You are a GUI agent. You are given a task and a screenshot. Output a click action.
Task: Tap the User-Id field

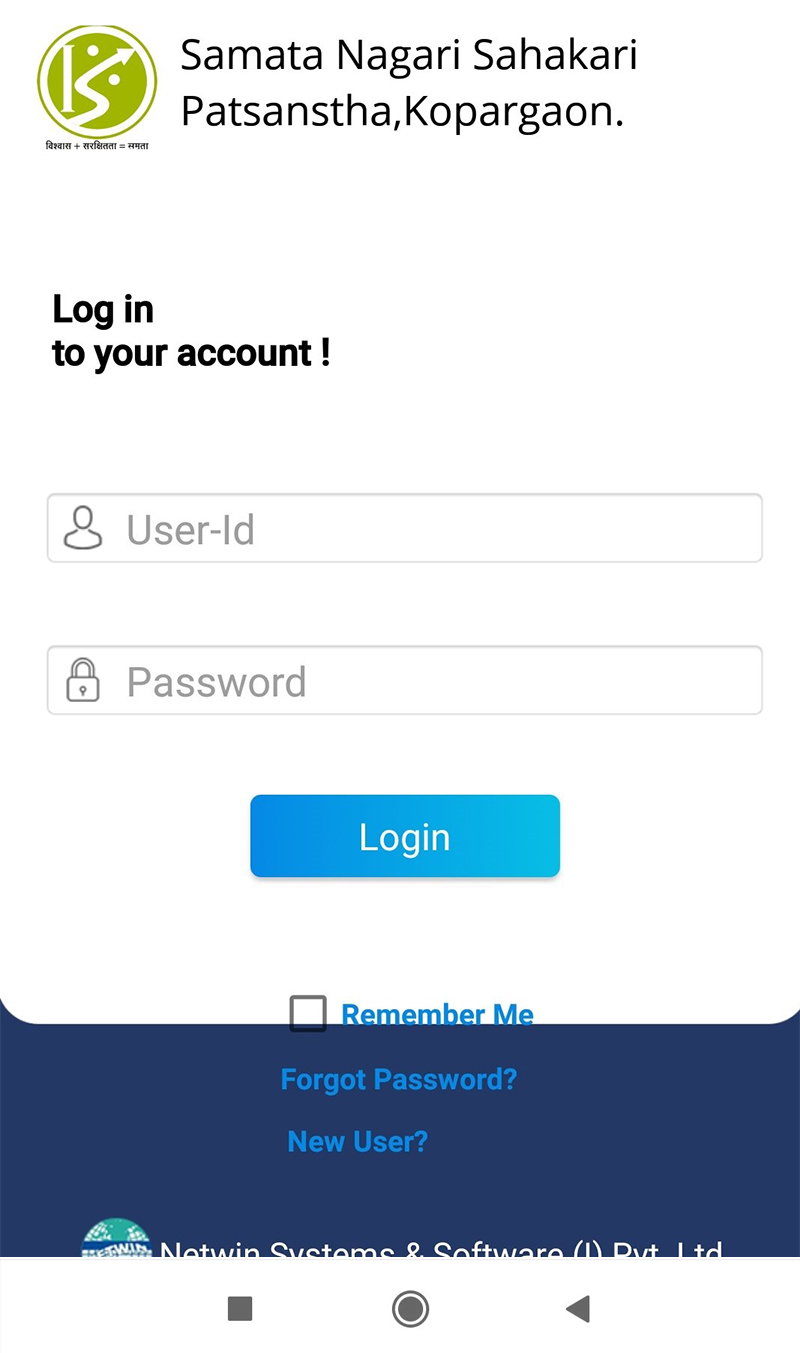pyautogui.click(x=405, y=528)
